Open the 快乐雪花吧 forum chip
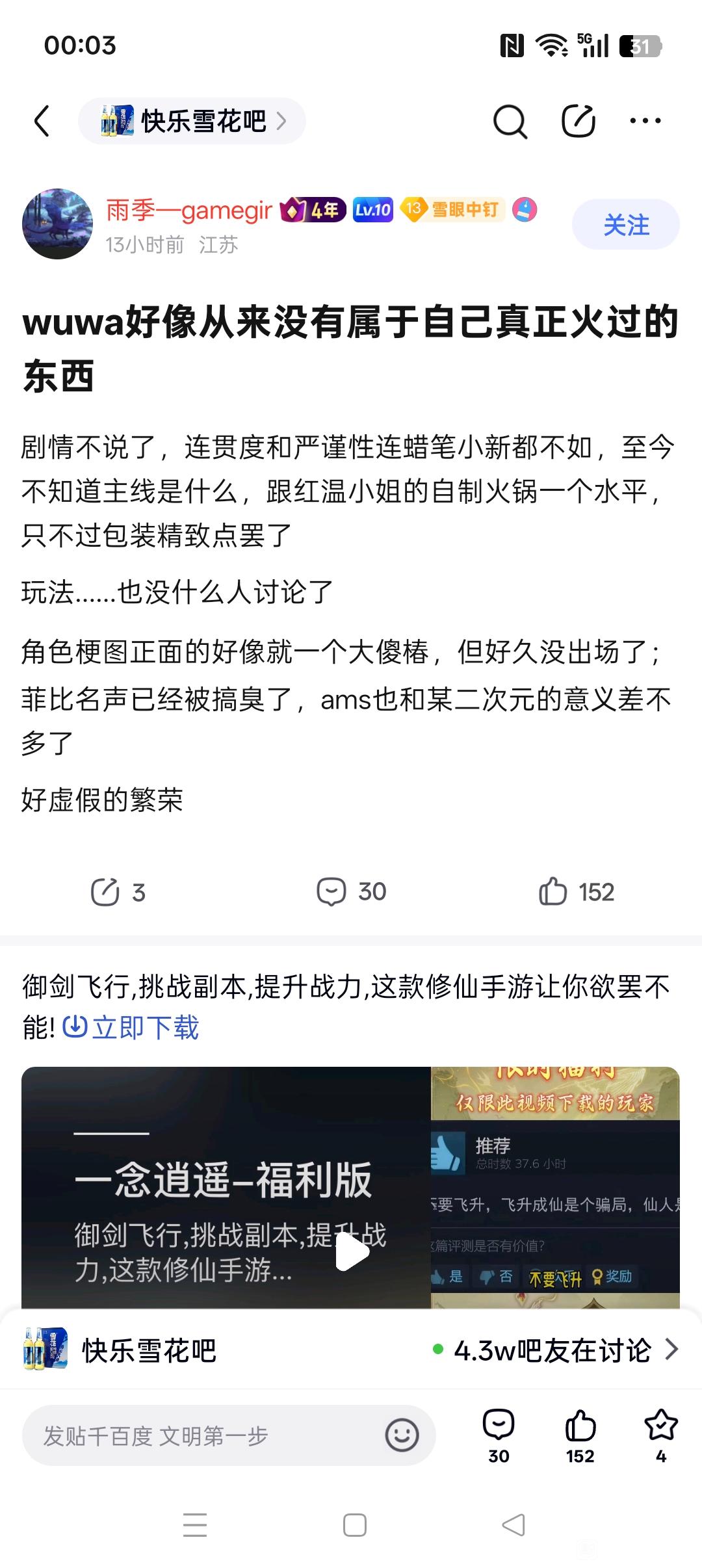The height and width of the screenshot is (1568, 702). pos(192,121)
